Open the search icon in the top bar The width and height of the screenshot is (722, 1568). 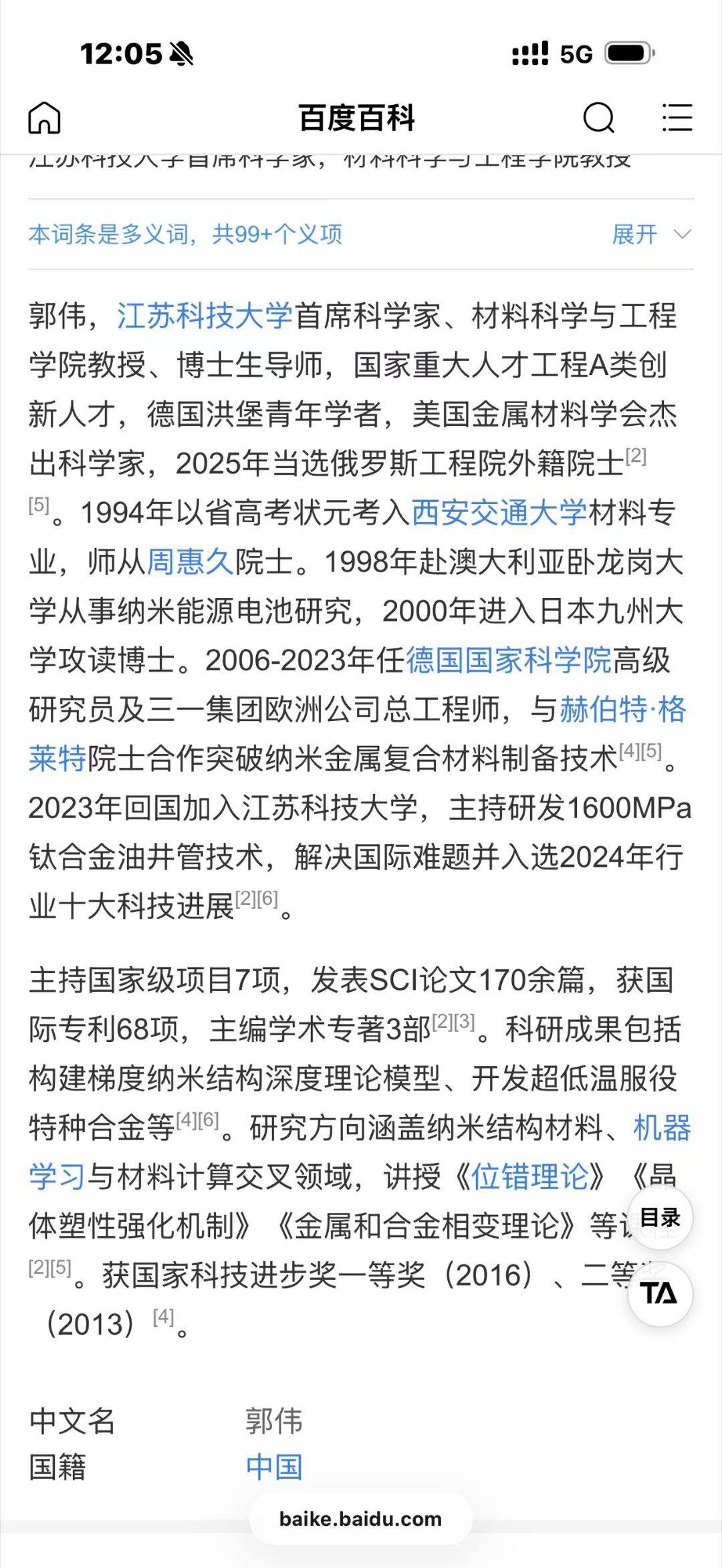(x=598, y=118)
